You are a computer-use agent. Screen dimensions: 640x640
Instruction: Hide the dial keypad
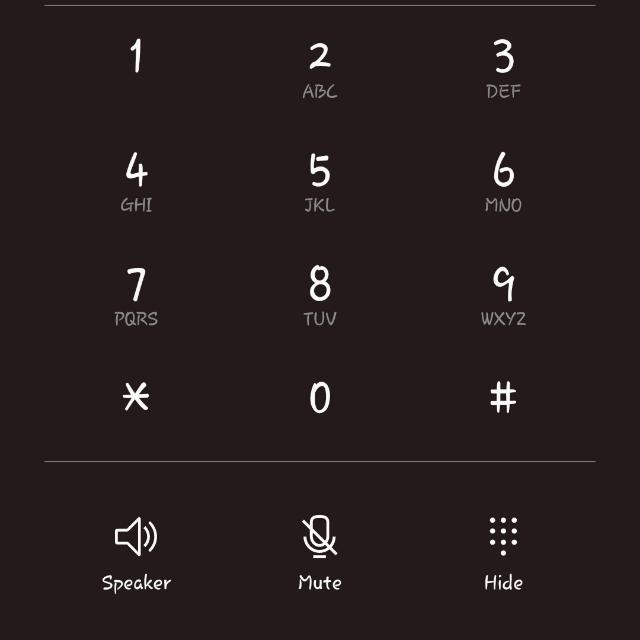503,552
